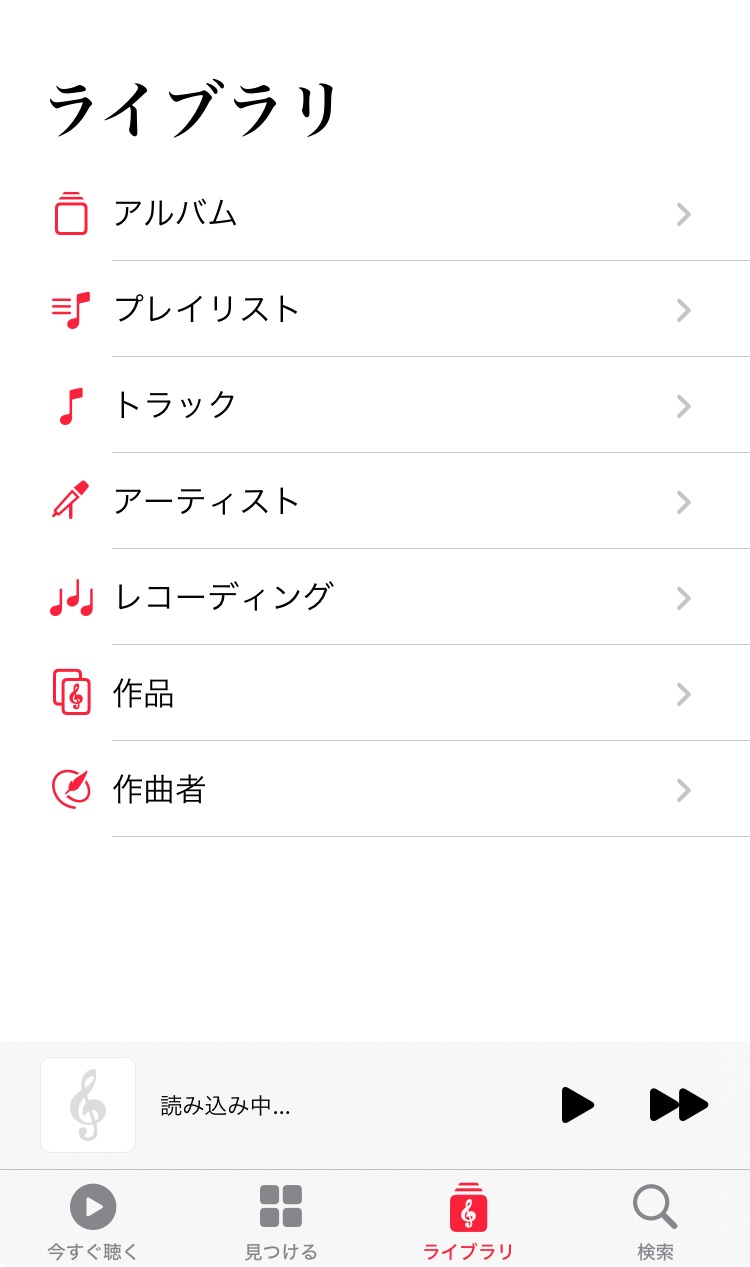Image resolution: width=750 pixels, height=1267 pixels.
Task: Switch to the 今すぐ聴く tab
Action: 93,1220
